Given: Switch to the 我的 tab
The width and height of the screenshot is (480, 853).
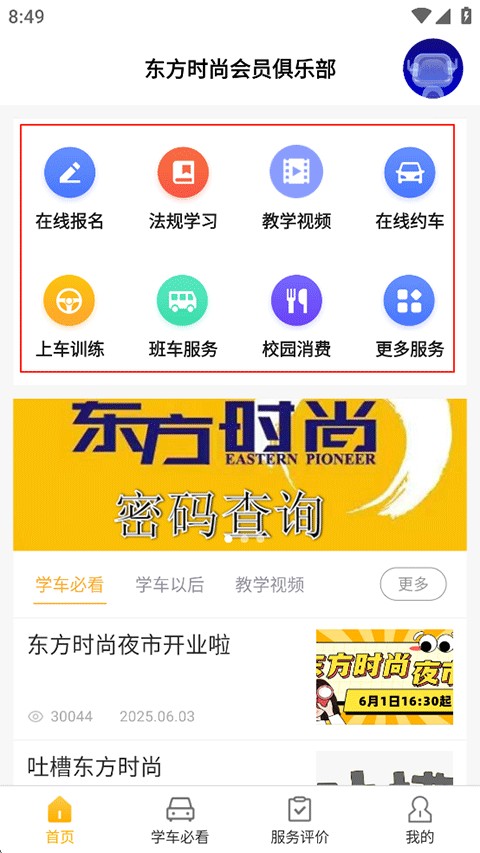Looking at the screenshot, I should tap(420, 819).
